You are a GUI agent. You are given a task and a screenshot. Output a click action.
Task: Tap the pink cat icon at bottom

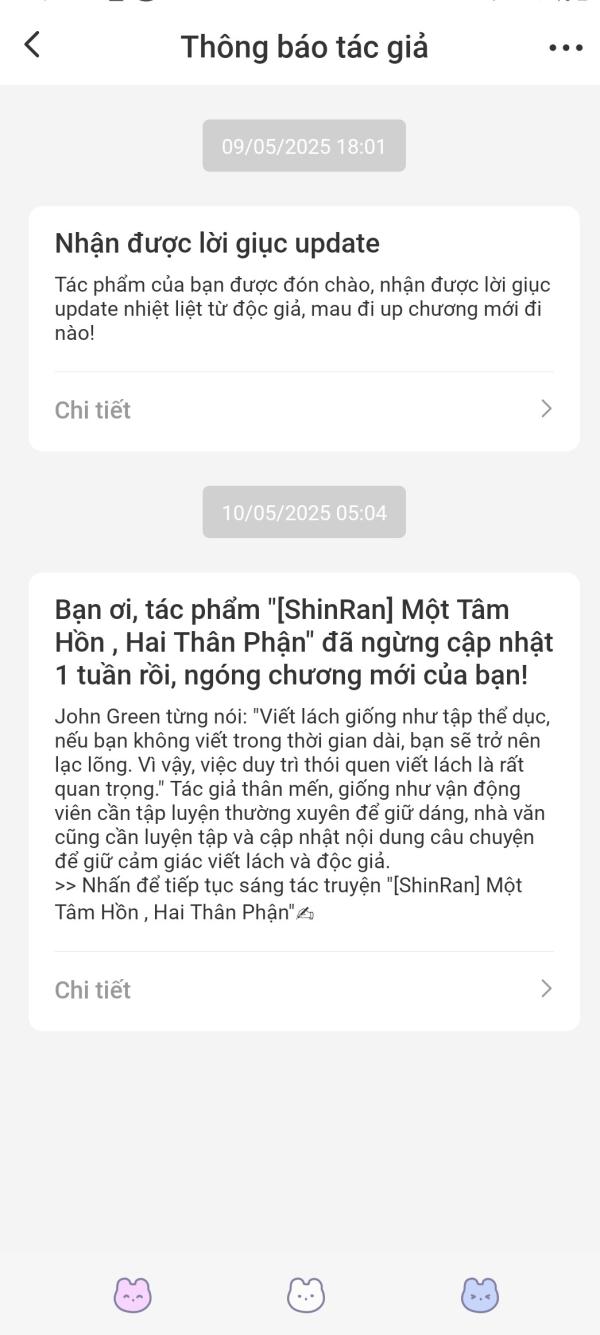132,1294
